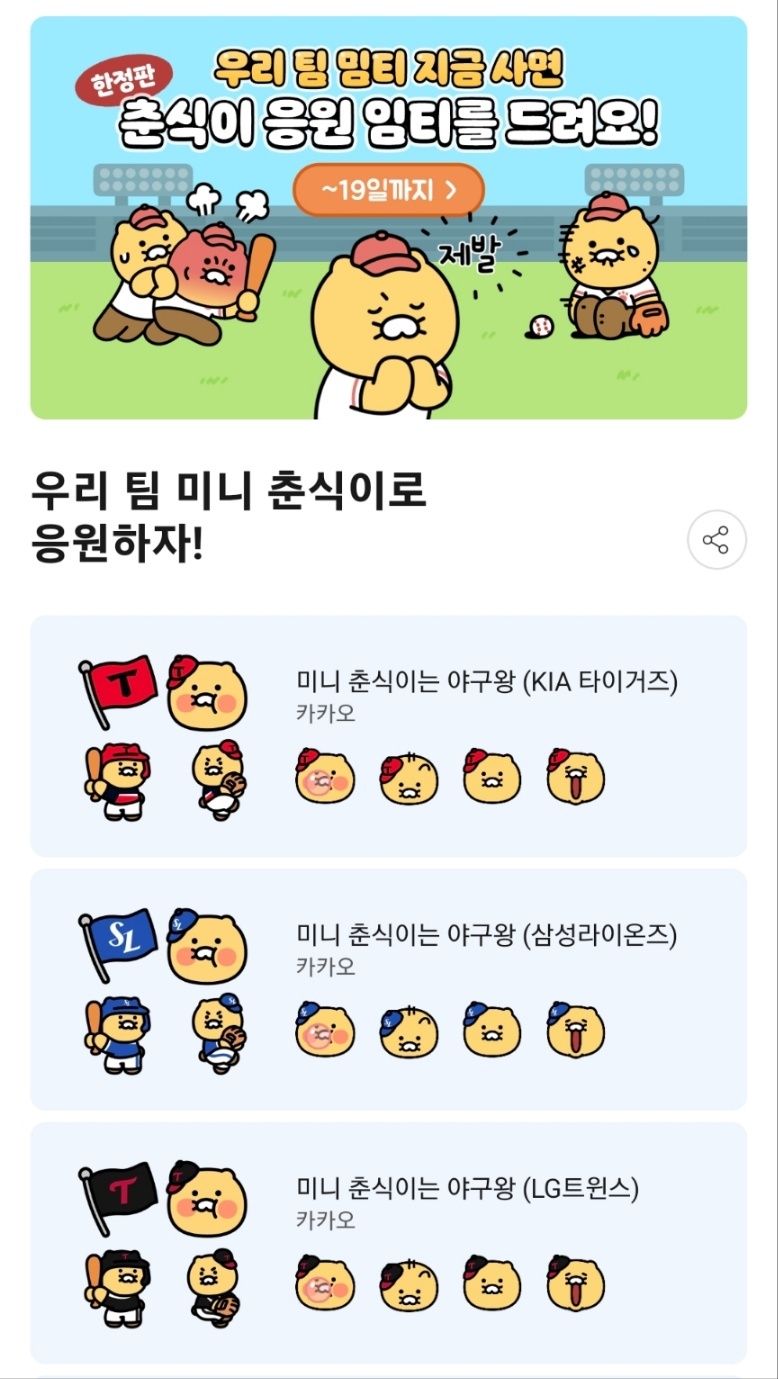Open the 삼성라이온즈 미니 춘식이 emoticon pack
The width and height of the screenshot is (778, 1379).
coord(486,936)
